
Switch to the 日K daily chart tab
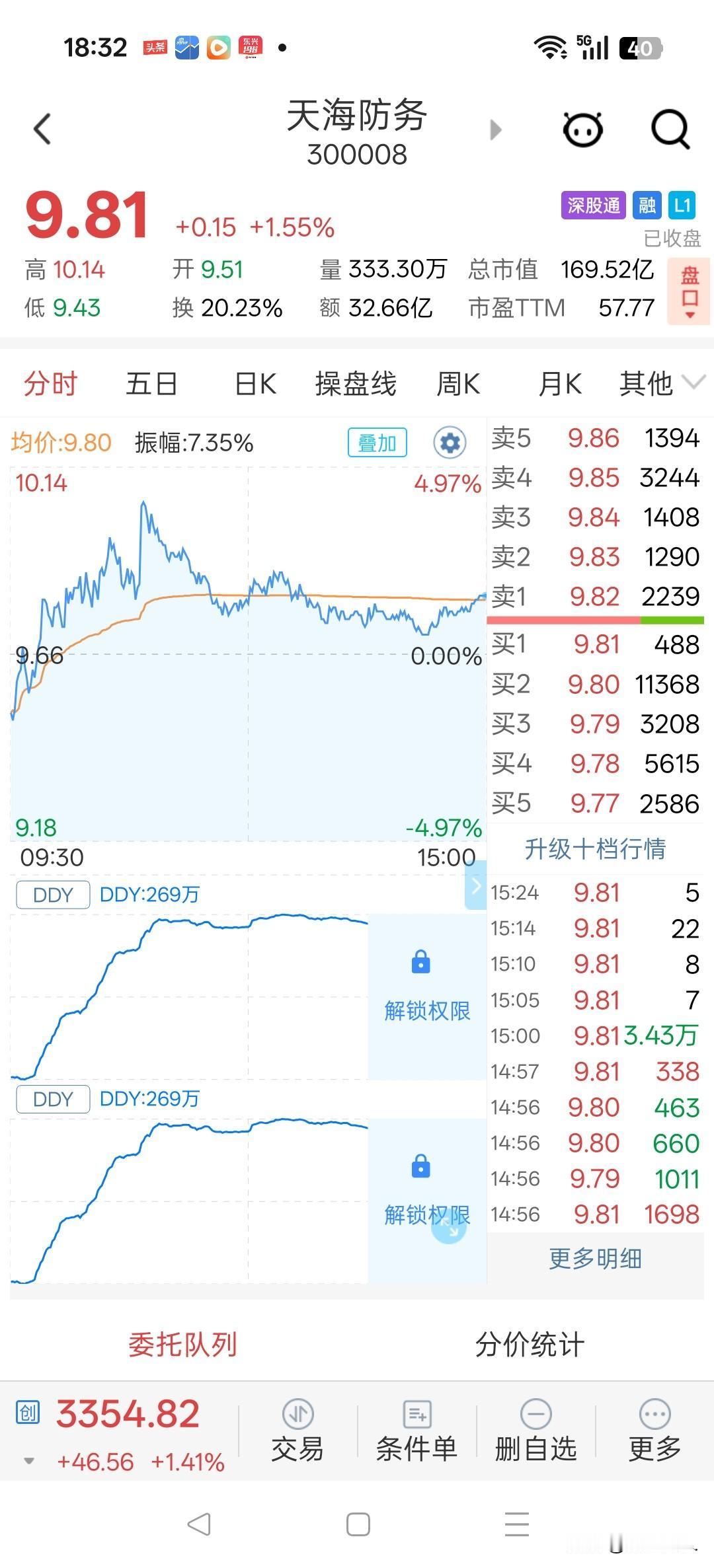(253, 383)
